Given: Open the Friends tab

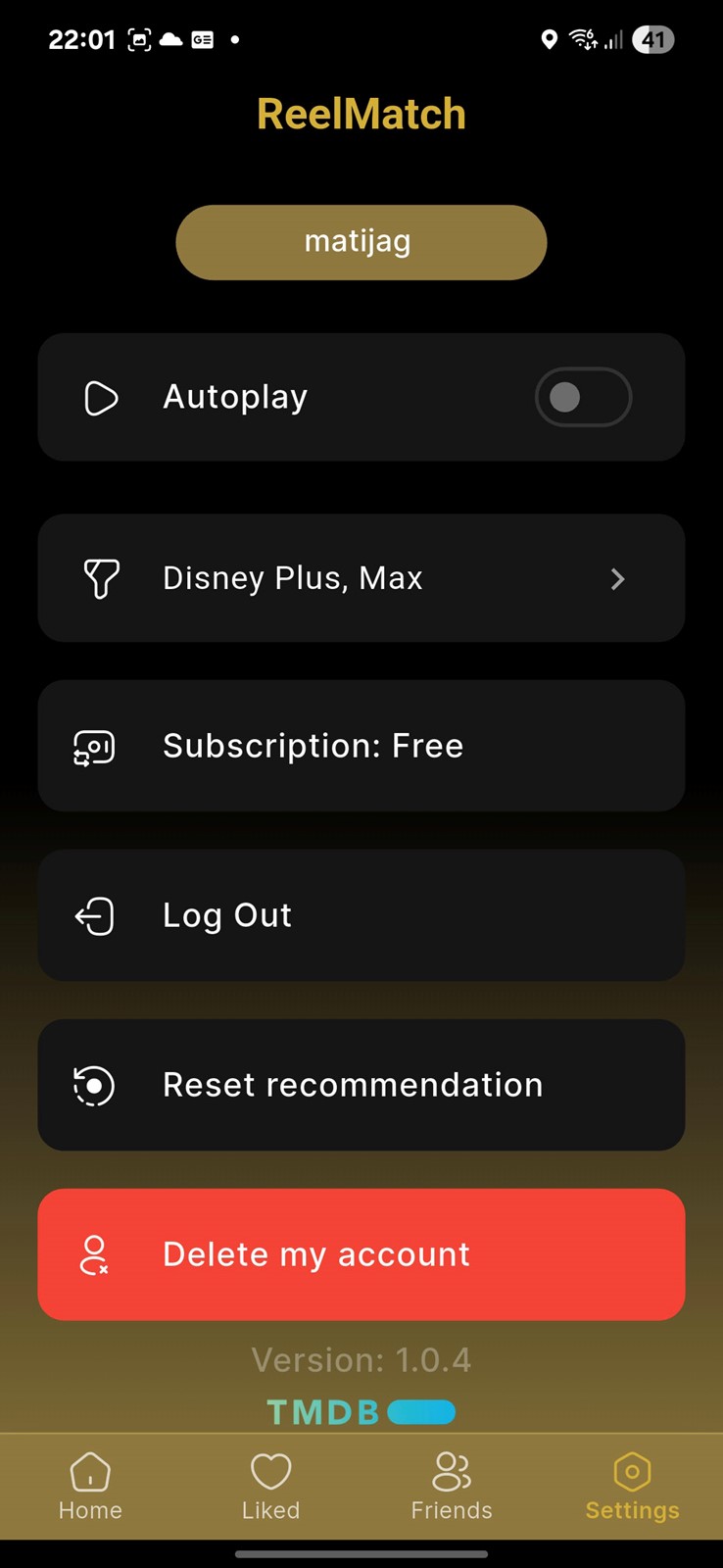Looking at the screenshot, I should point(452,1487).
